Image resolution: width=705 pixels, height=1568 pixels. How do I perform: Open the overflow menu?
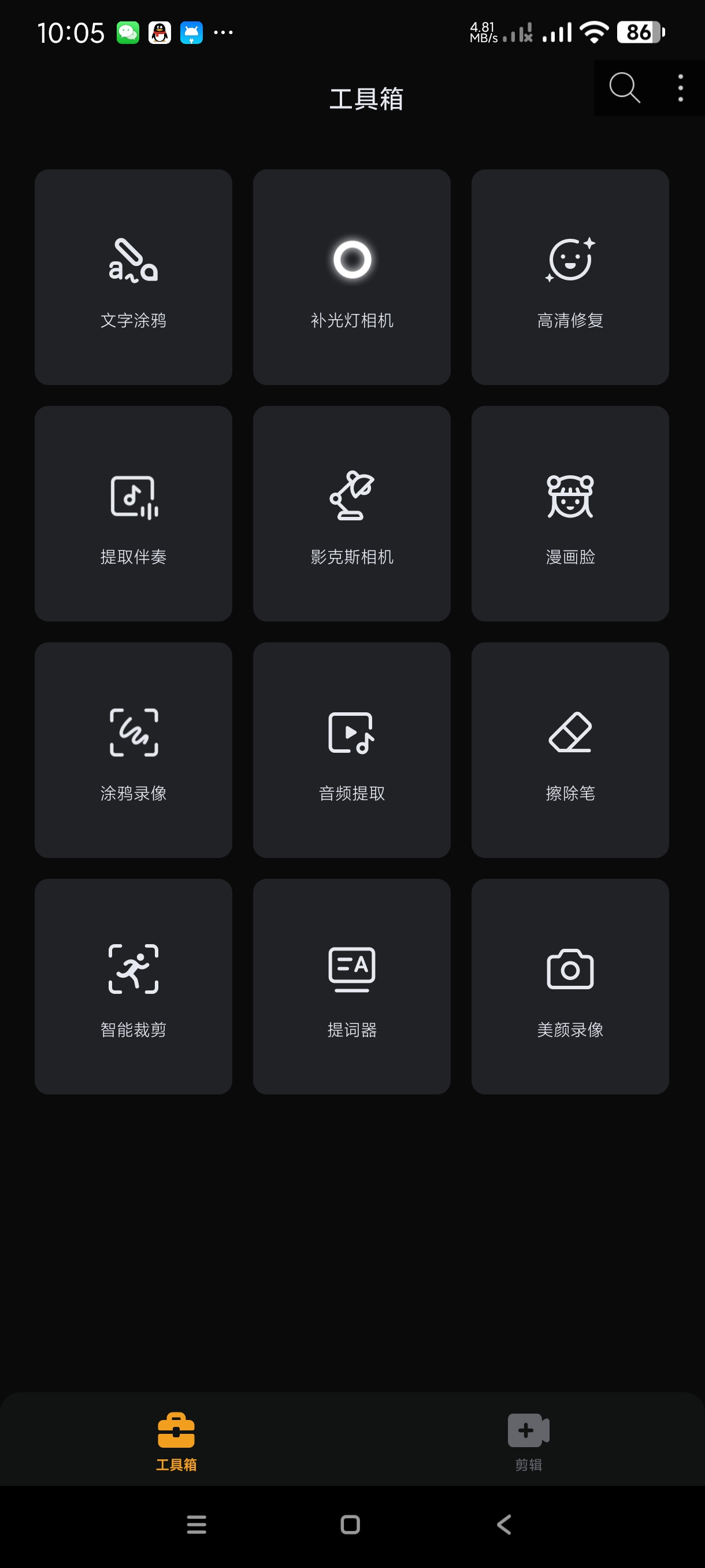[x=680, y=88]
